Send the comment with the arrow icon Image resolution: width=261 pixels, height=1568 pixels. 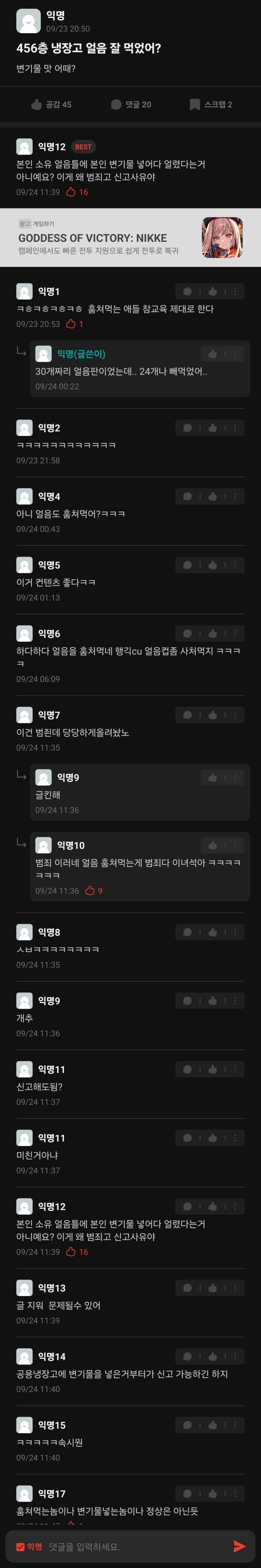240,1547
